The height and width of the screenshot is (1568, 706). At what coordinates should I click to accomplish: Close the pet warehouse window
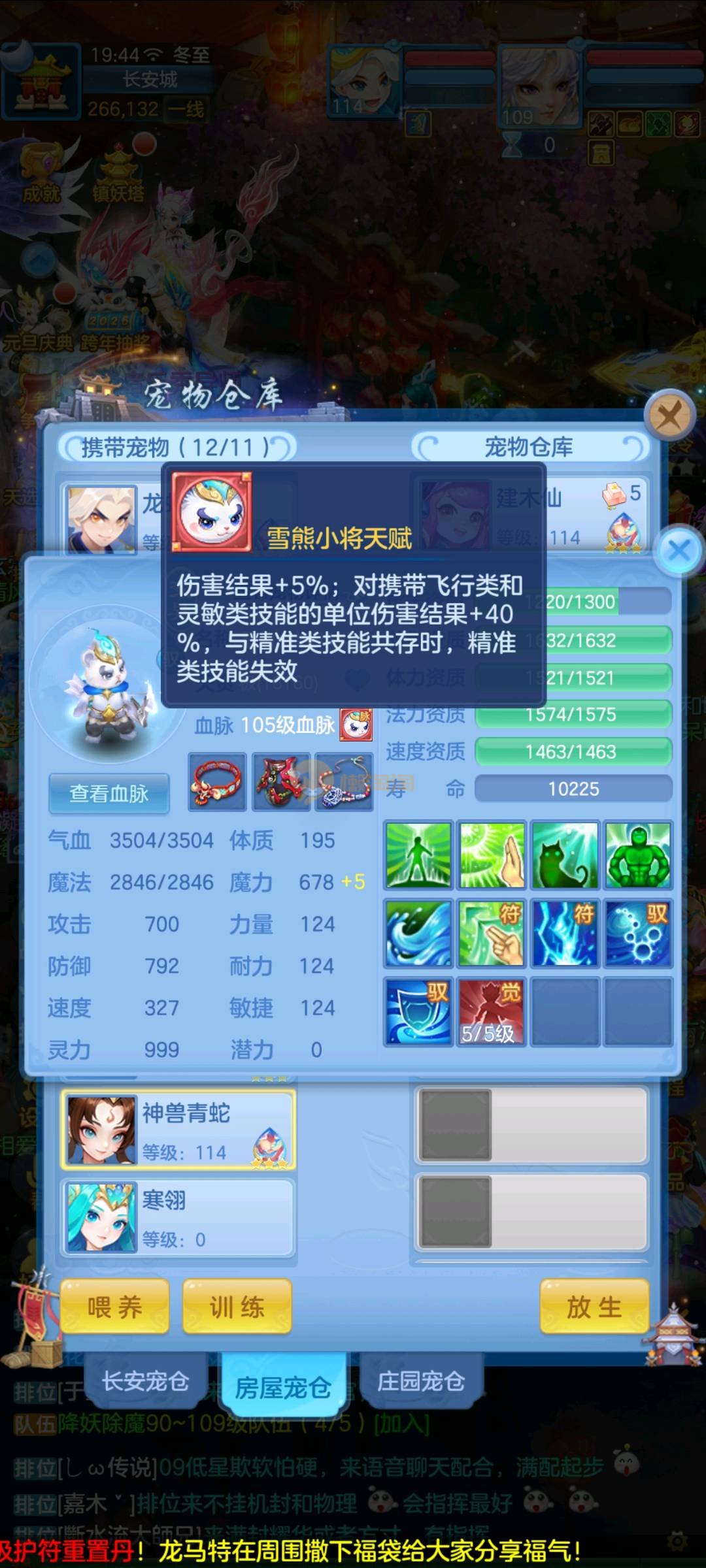[x=669, y=416]
